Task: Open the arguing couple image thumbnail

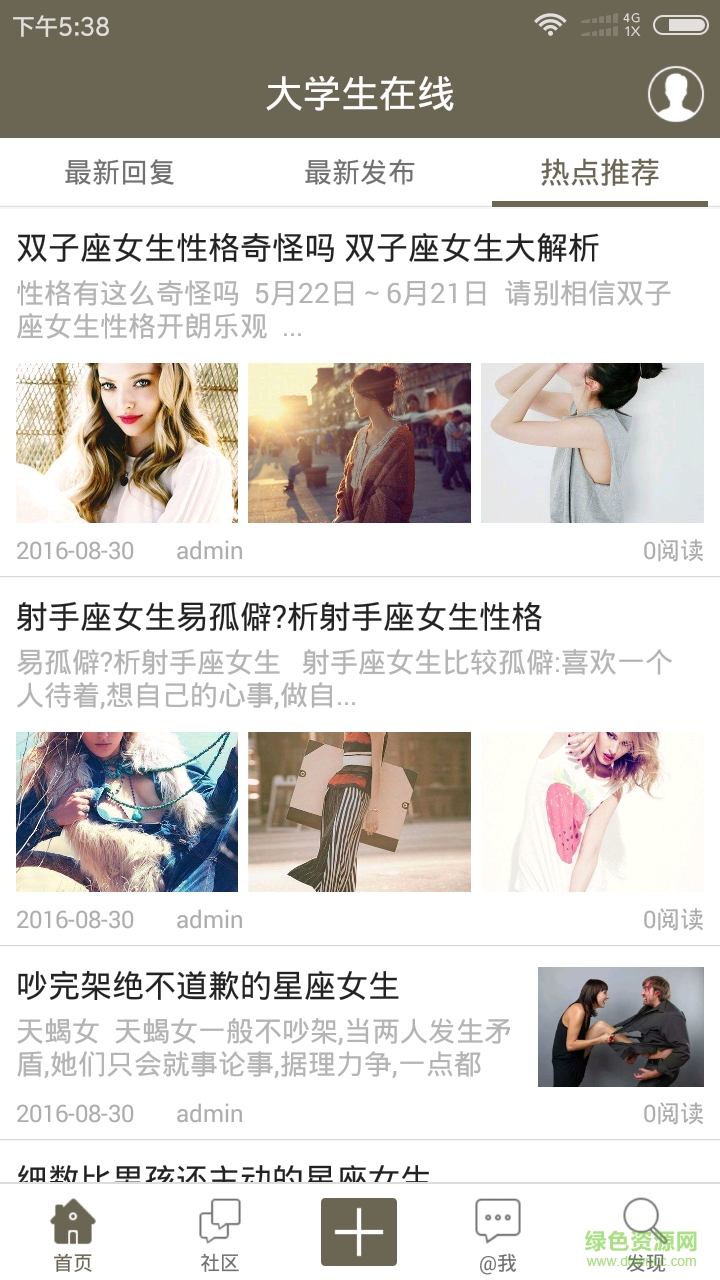Action: (x=621, y=1027)
